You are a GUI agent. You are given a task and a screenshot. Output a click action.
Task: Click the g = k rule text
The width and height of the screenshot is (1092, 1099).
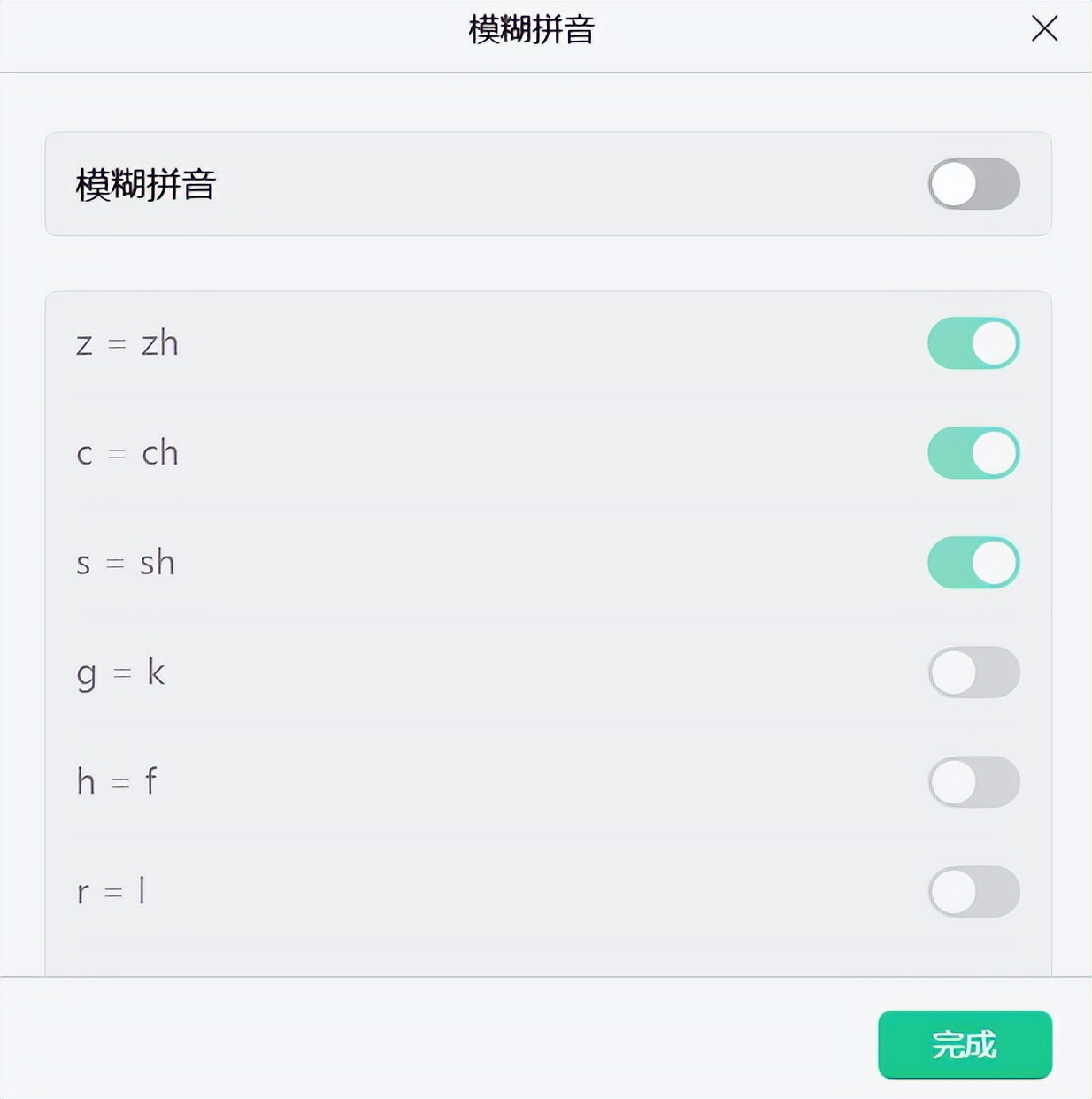(x=121, y=672)
